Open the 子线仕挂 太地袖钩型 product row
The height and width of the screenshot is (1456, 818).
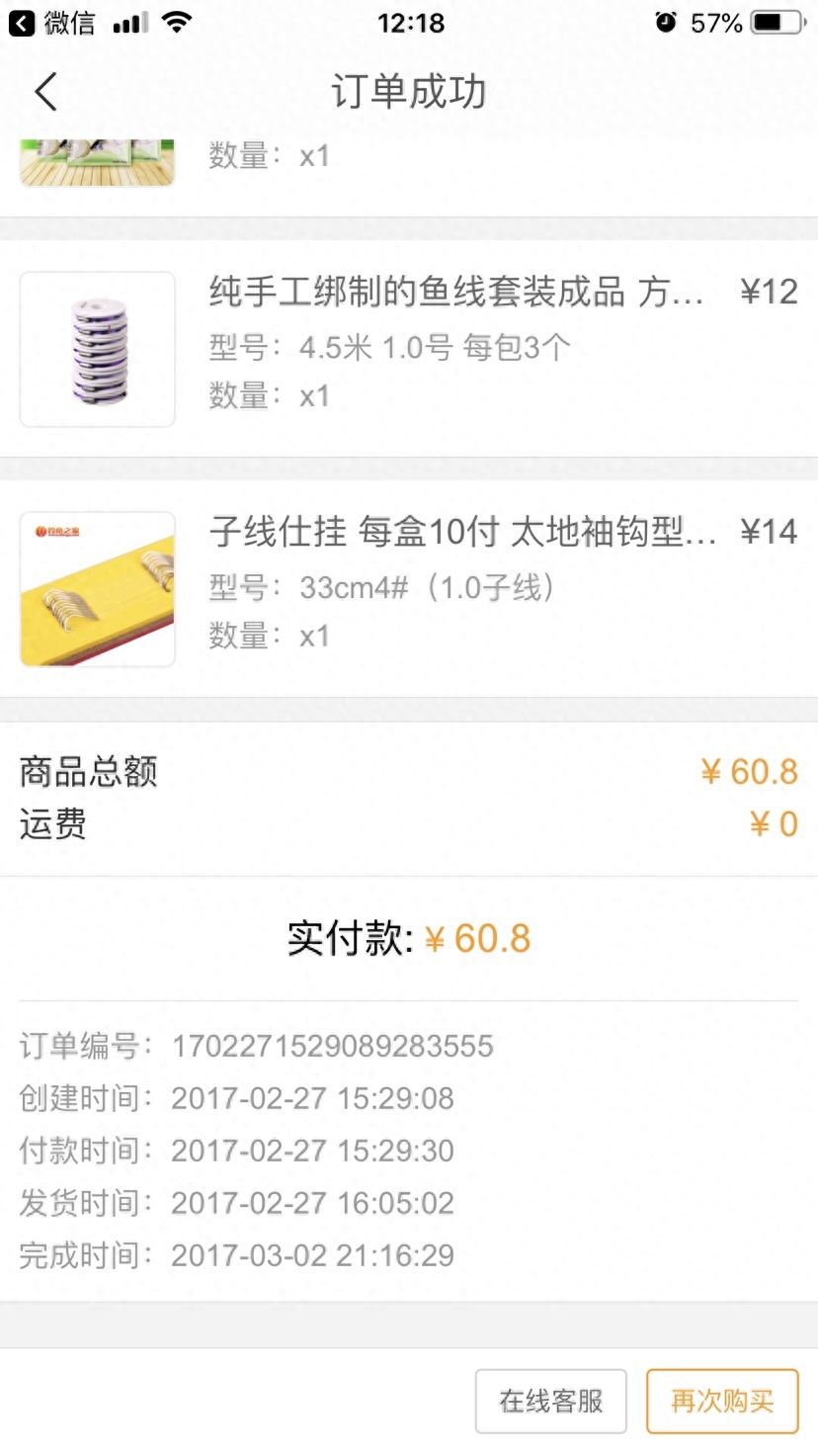tap(409, 589)
